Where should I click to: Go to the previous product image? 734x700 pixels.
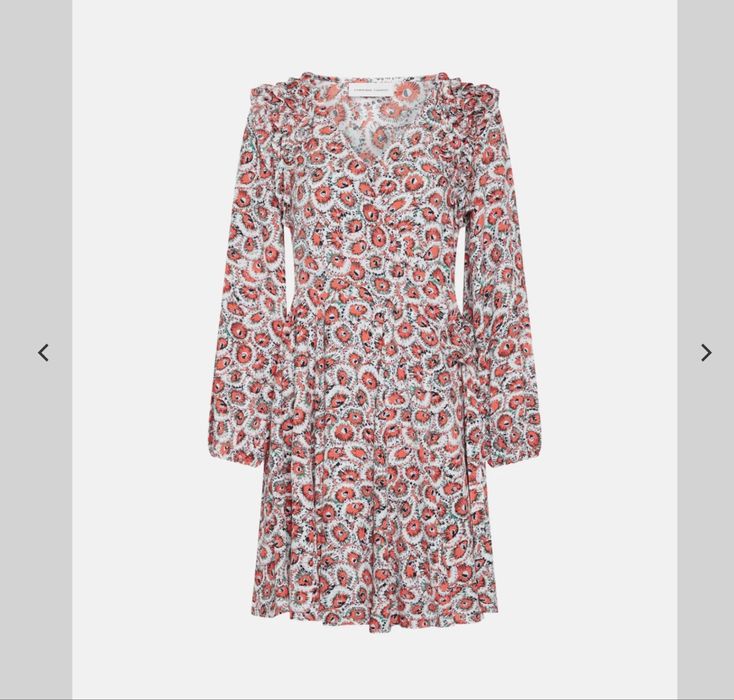point(43,352)
